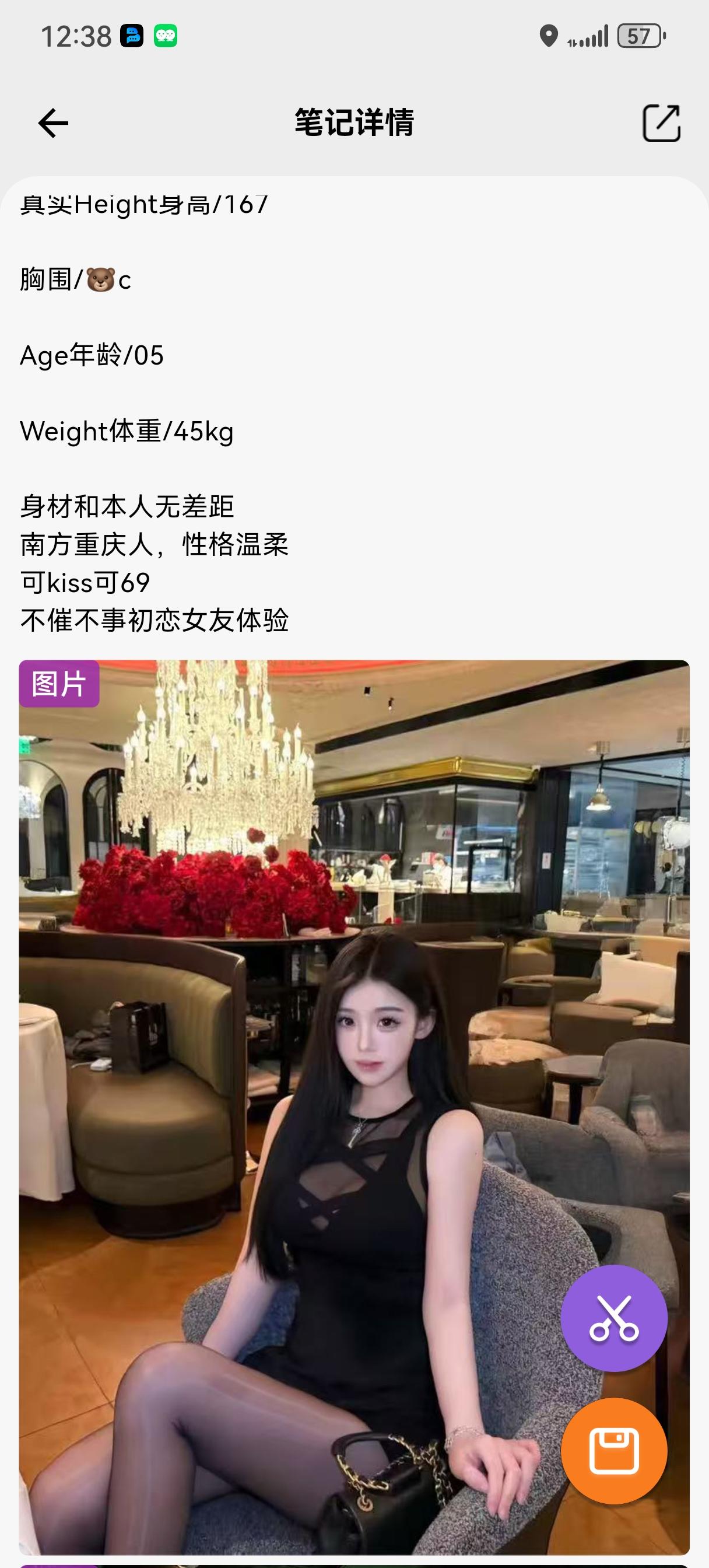Open the attached picture labeled 图片
Viewport: 709px width, 1568px height.
pos(304,1035)
